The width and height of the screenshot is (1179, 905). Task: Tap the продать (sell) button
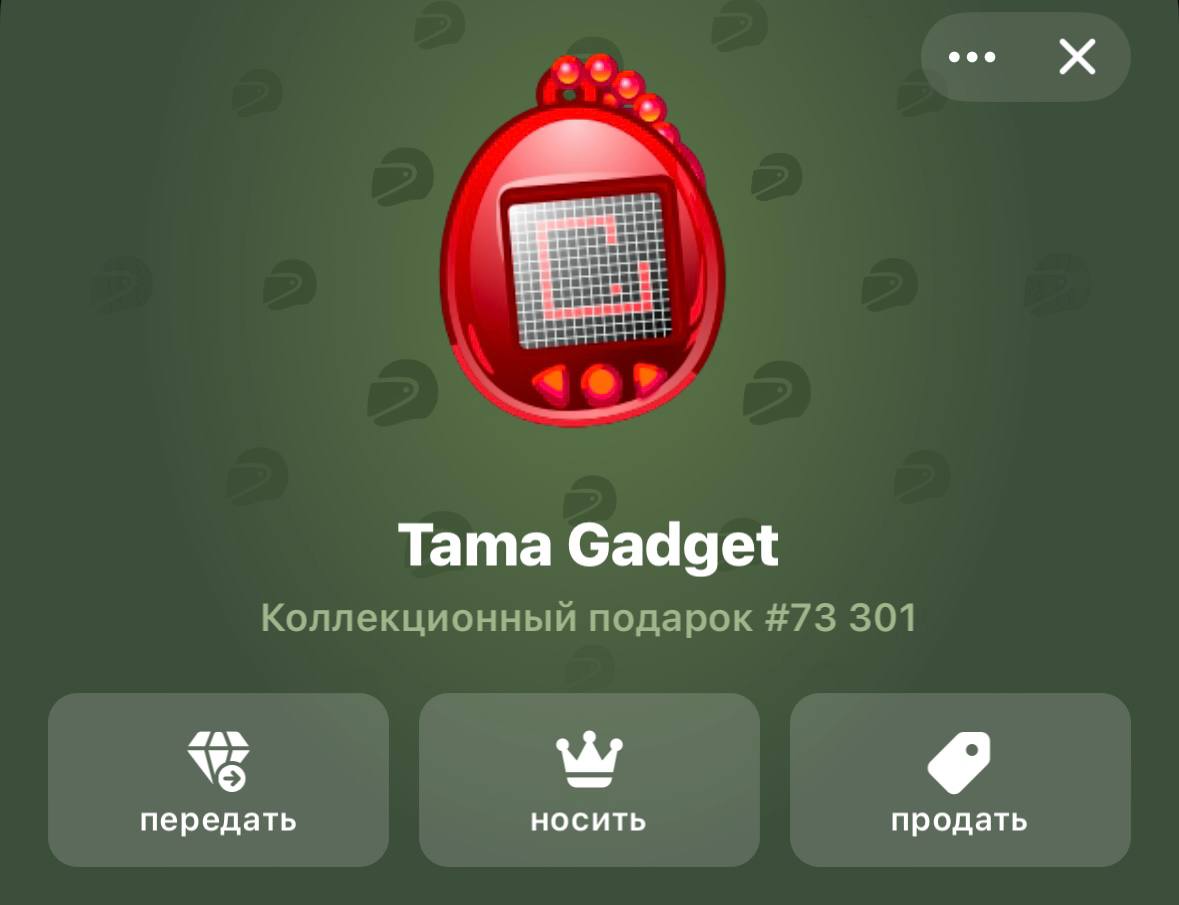click(959, 780)
